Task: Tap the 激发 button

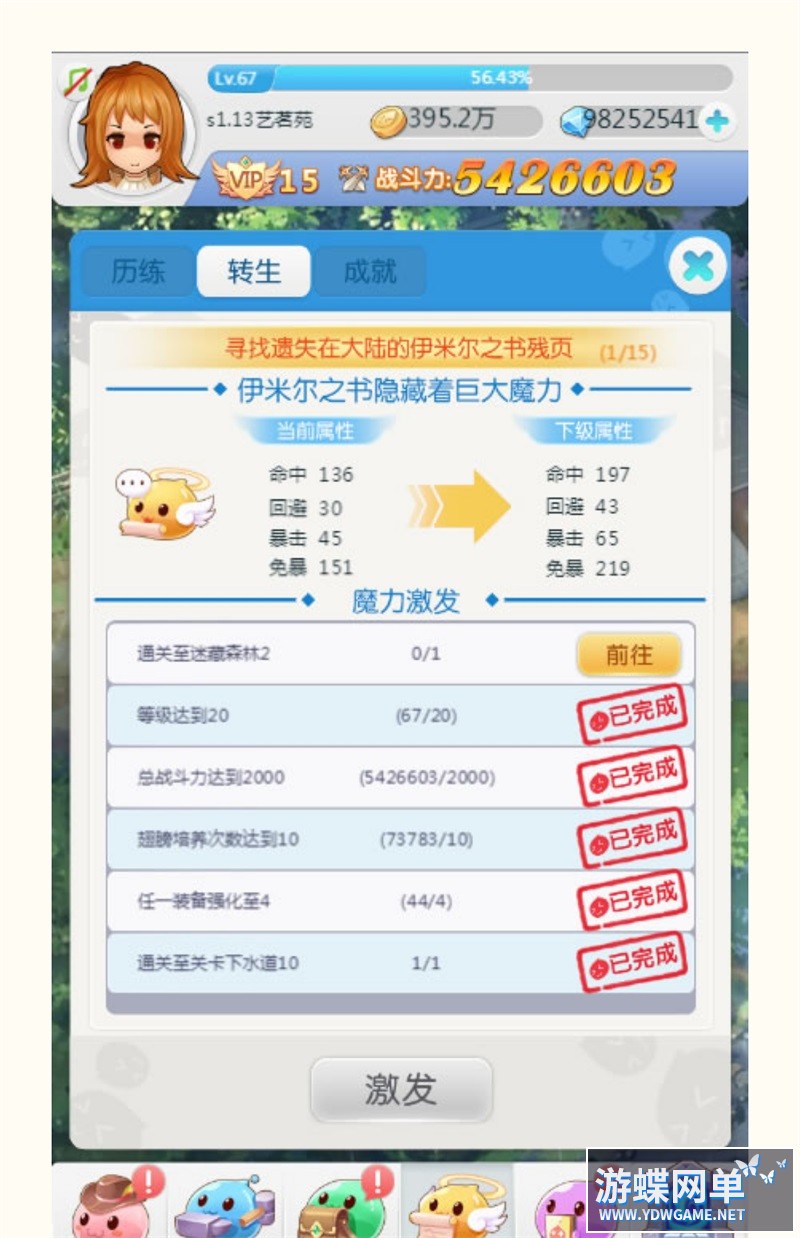Action: coord(401,1089)
